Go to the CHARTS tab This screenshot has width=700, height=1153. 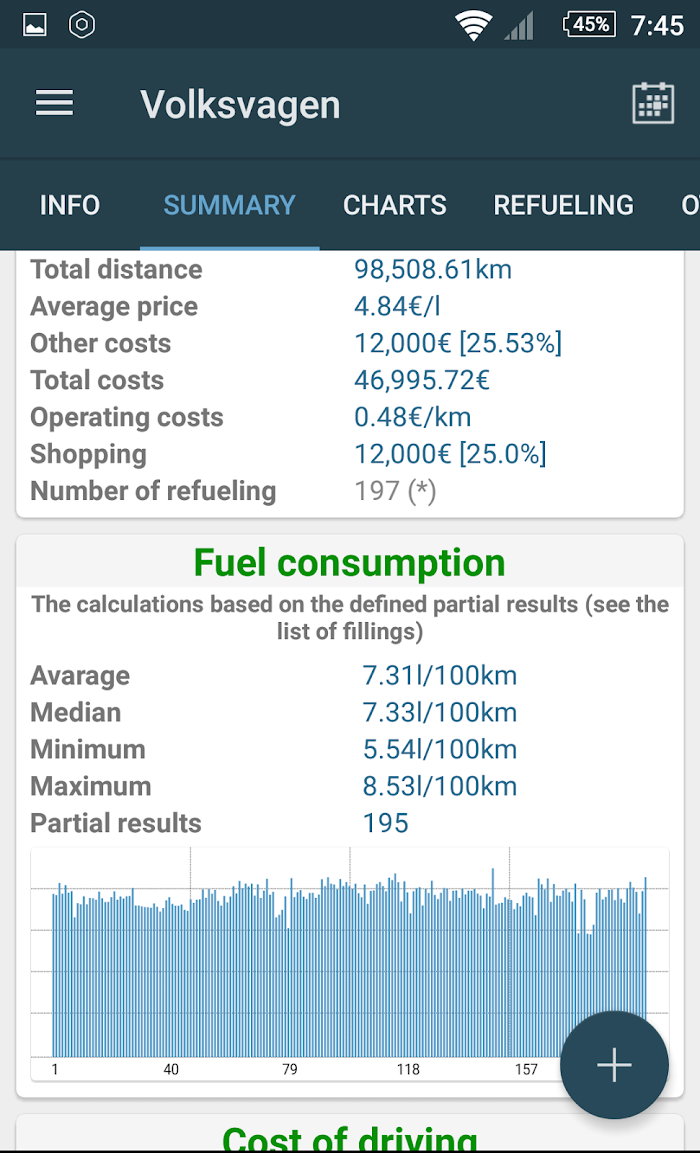click(x=395, y=205)
